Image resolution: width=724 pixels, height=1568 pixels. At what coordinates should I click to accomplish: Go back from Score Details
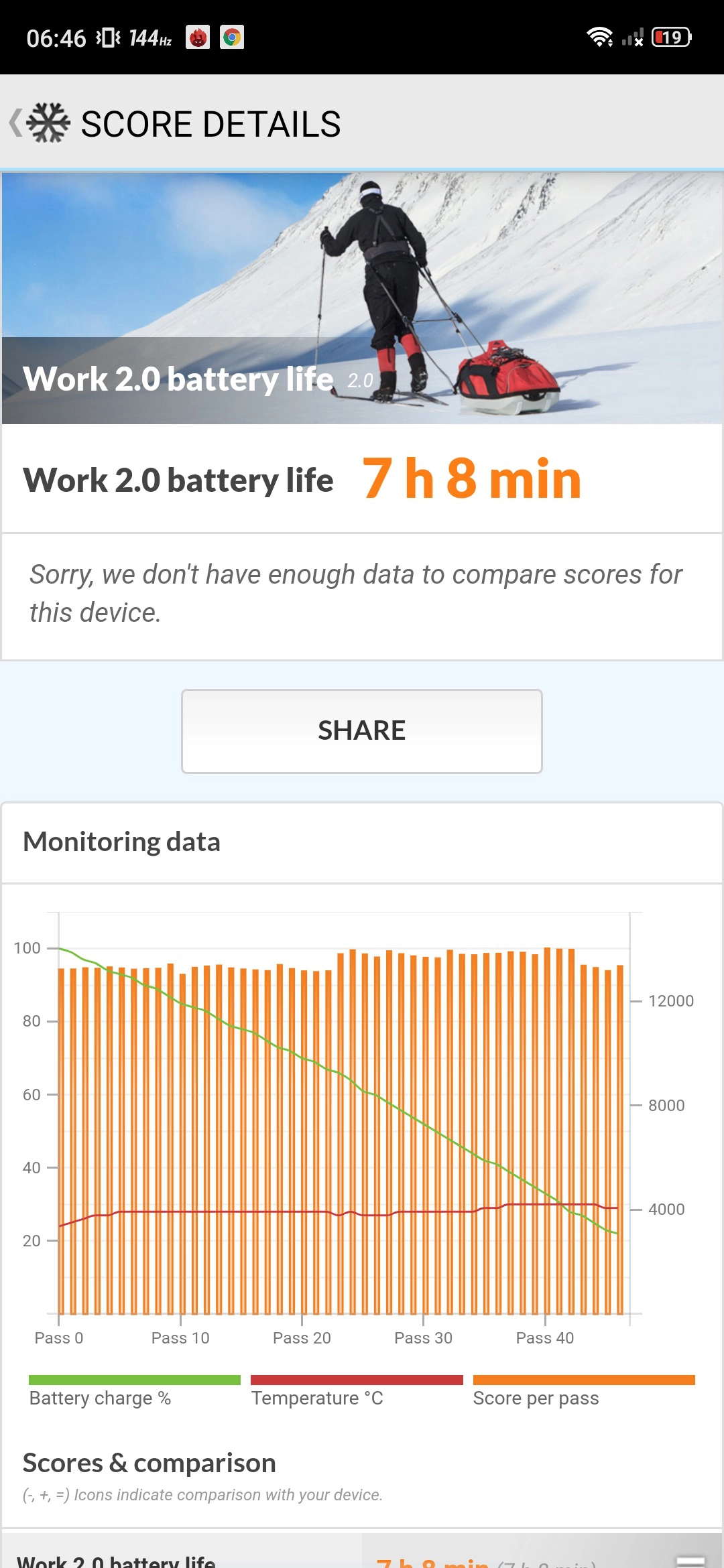[16, 123]
